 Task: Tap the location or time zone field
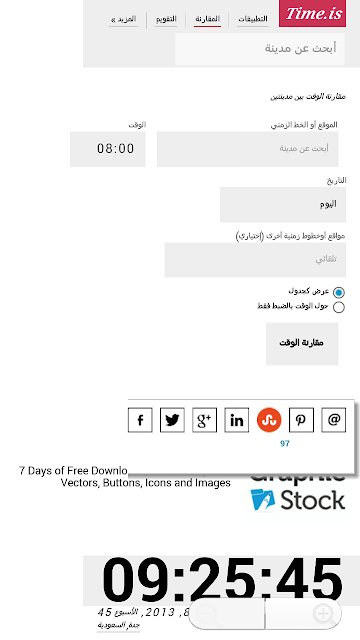pos(247,149)
